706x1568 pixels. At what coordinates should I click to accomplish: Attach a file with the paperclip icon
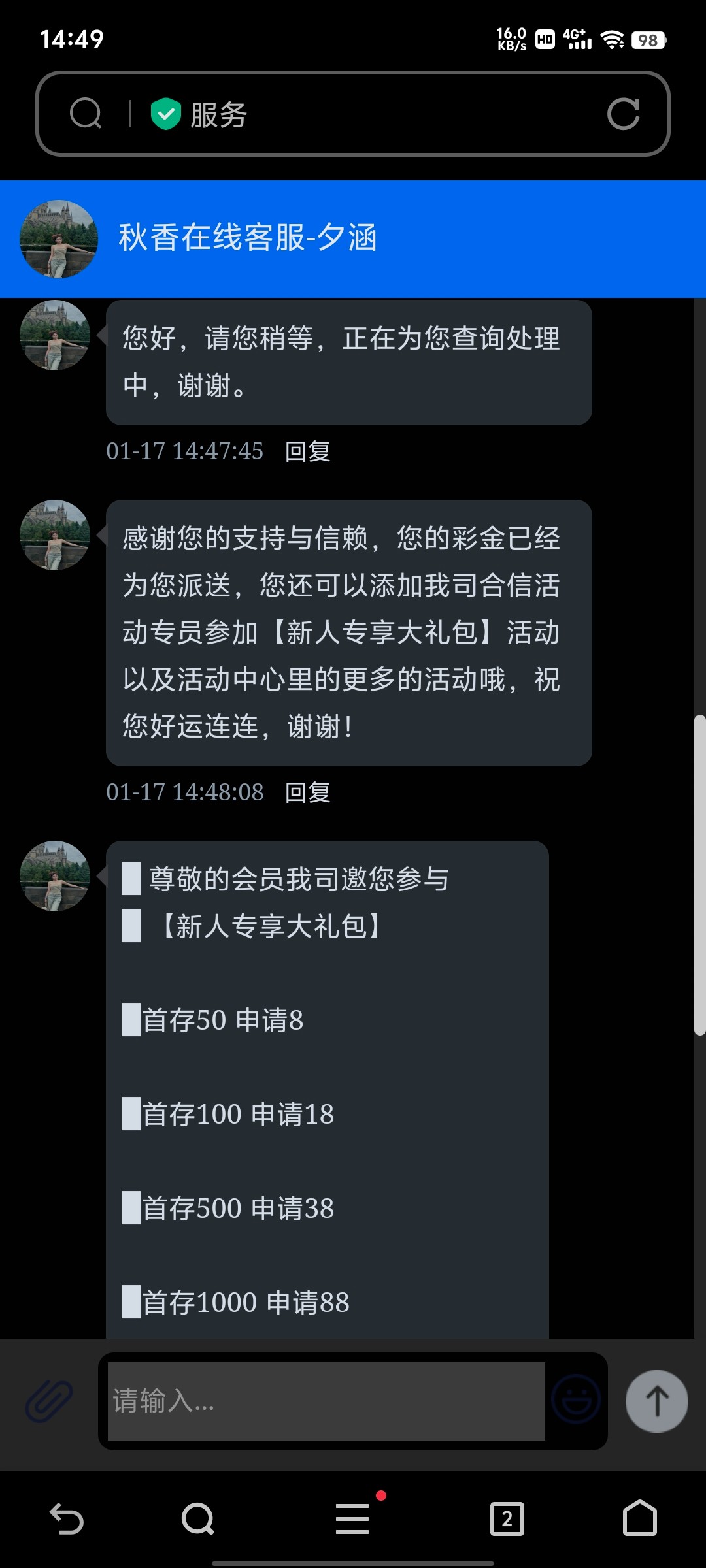click(49, 1401)
